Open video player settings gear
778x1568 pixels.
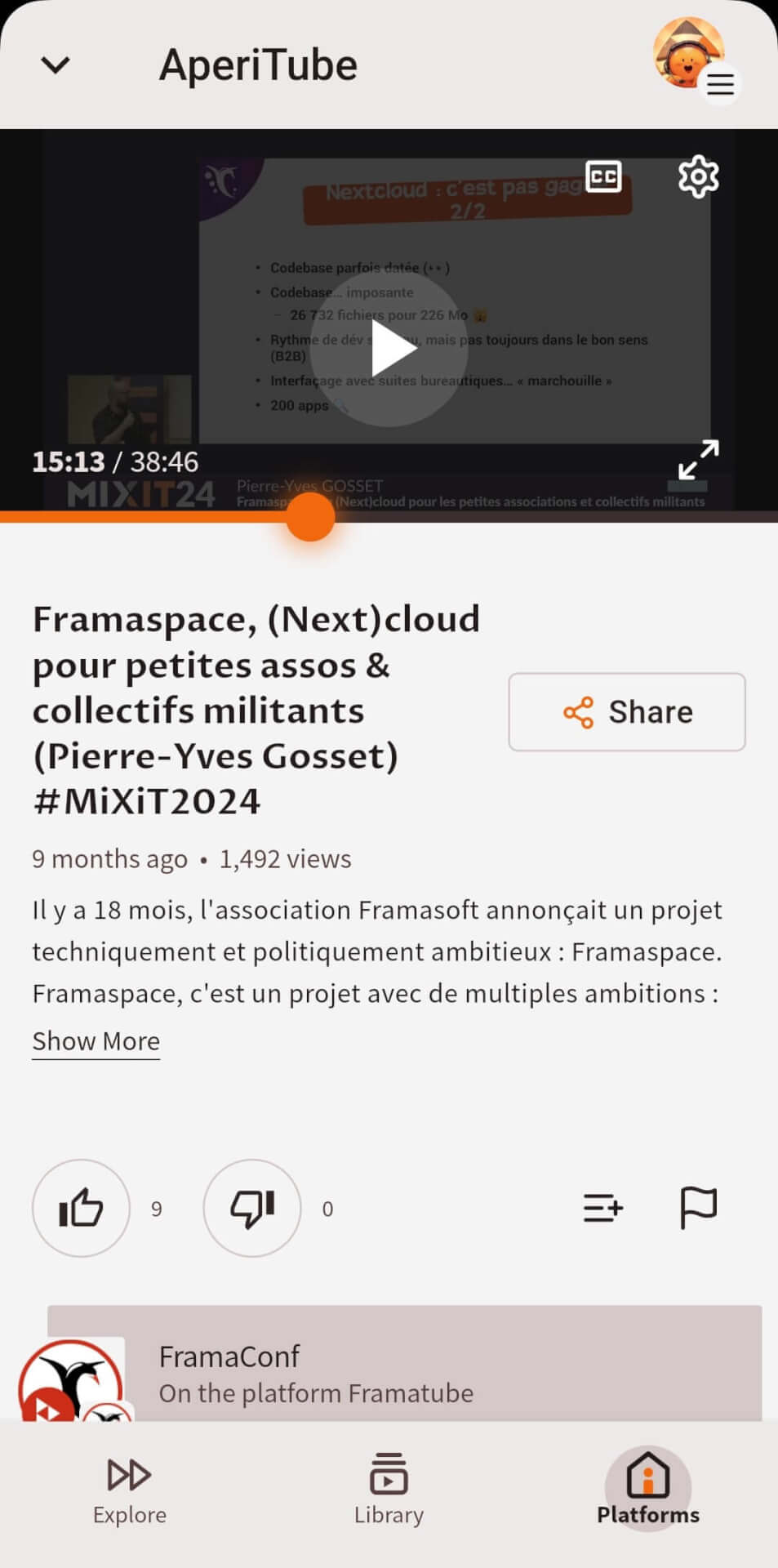click(x=698, y=176)
